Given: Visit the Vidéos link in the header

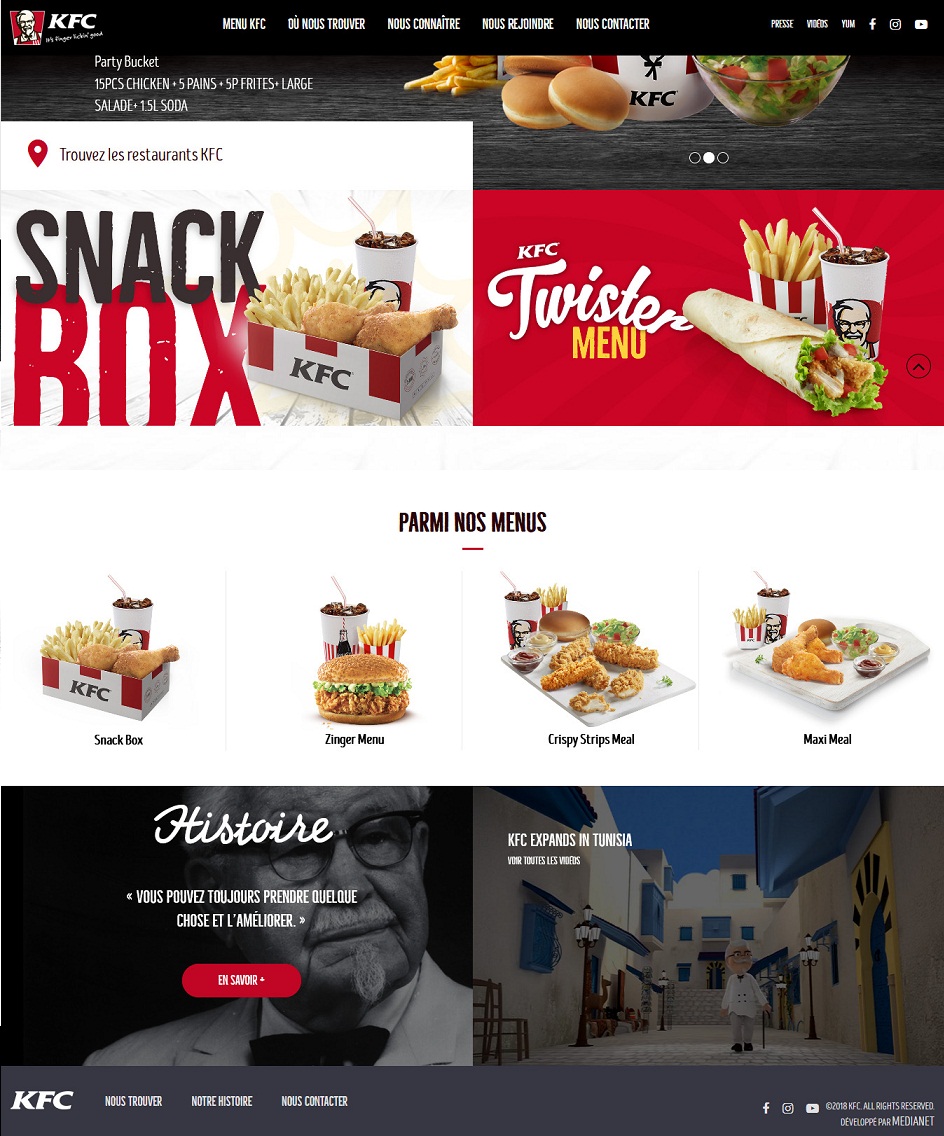Looking at the screenshot, I should click(x=817, y=24).
